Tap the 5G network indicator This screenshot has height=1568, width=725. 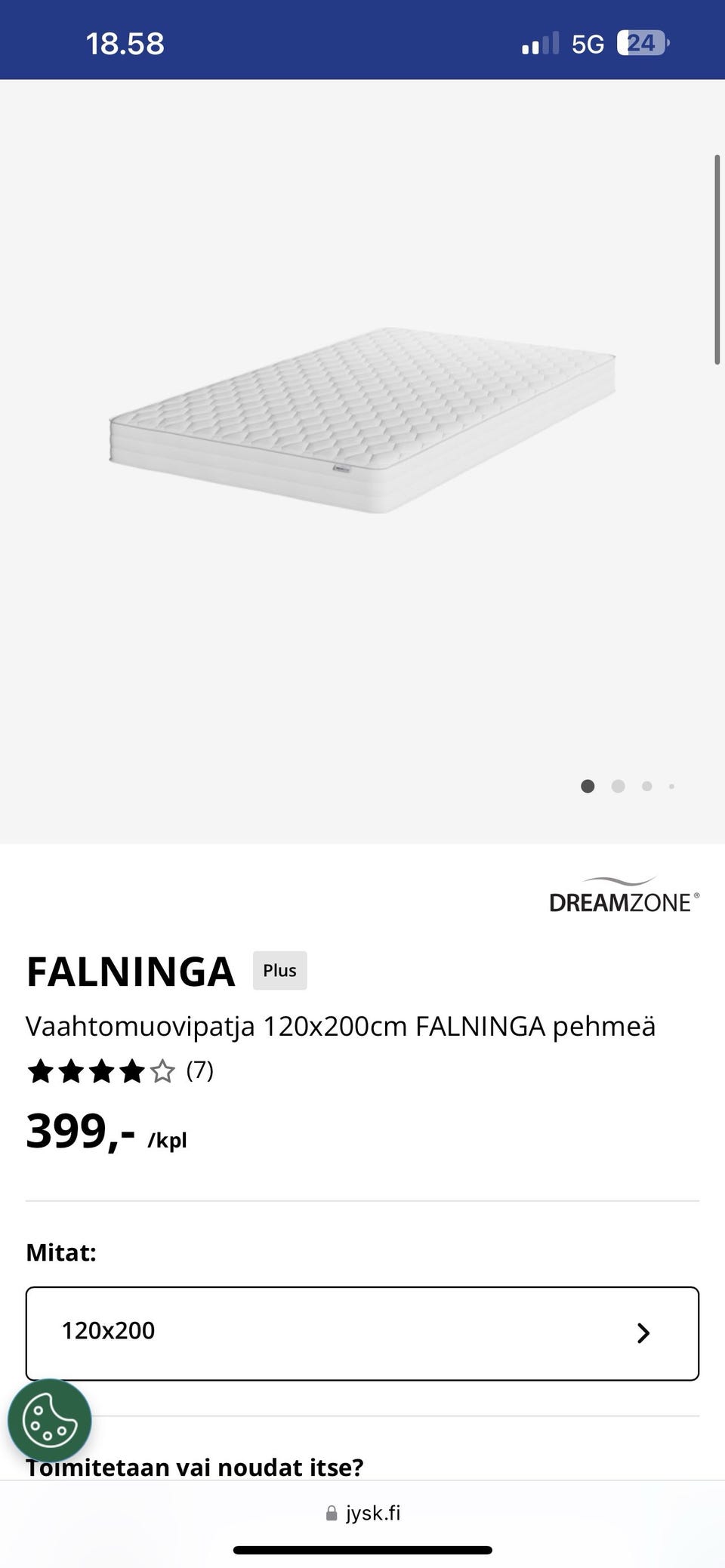click(x=587, y=43)
